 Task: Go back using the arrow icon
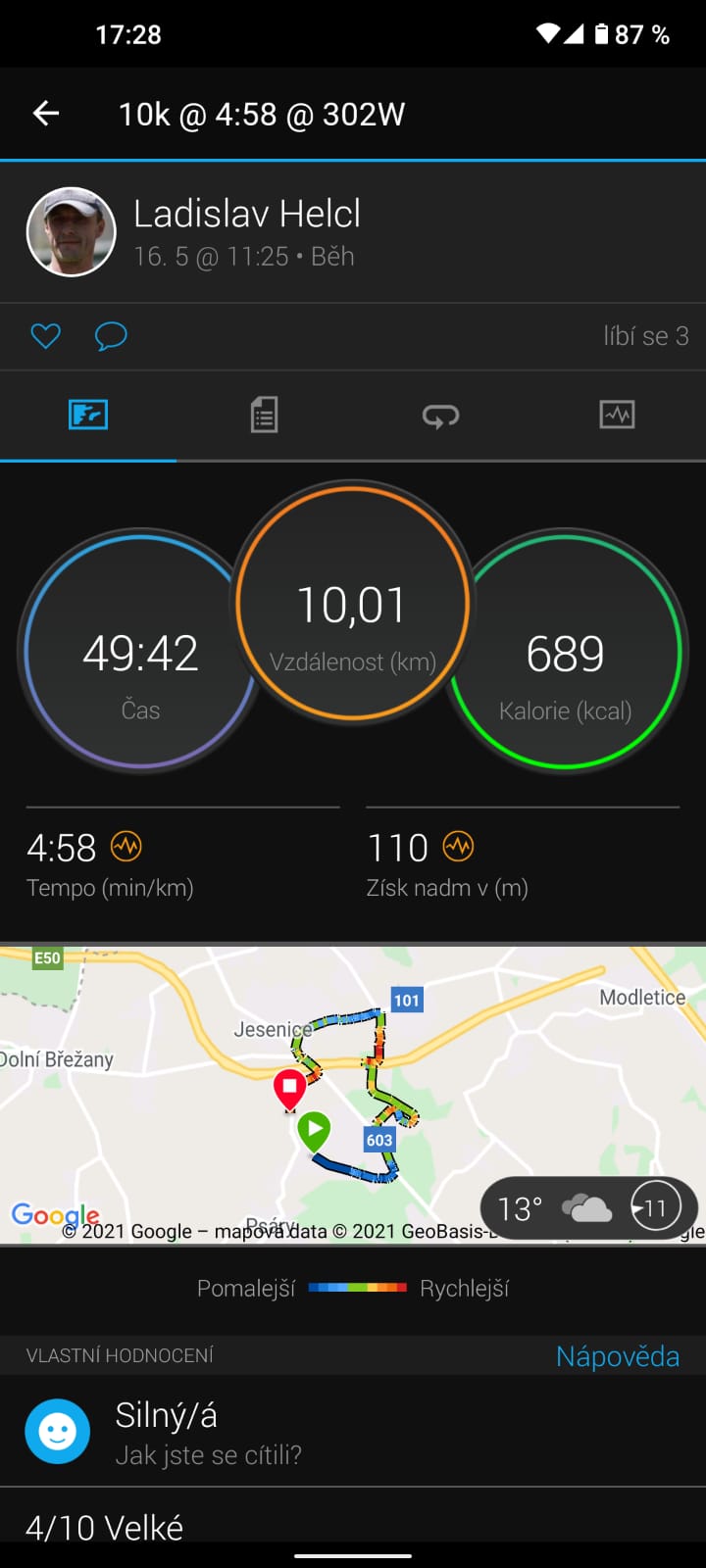tap(46, 114)
